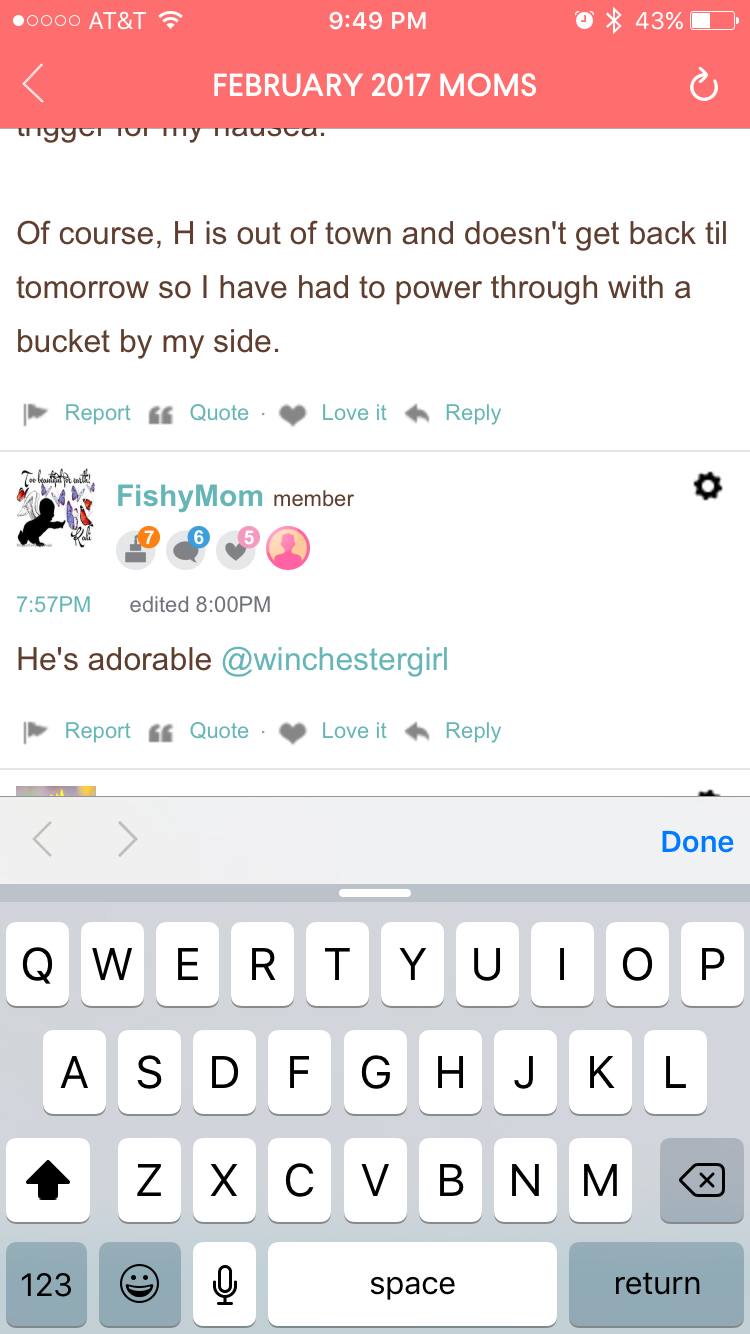
Task: Go back from February 2017 Moms
Action: (x=34, y=85)
